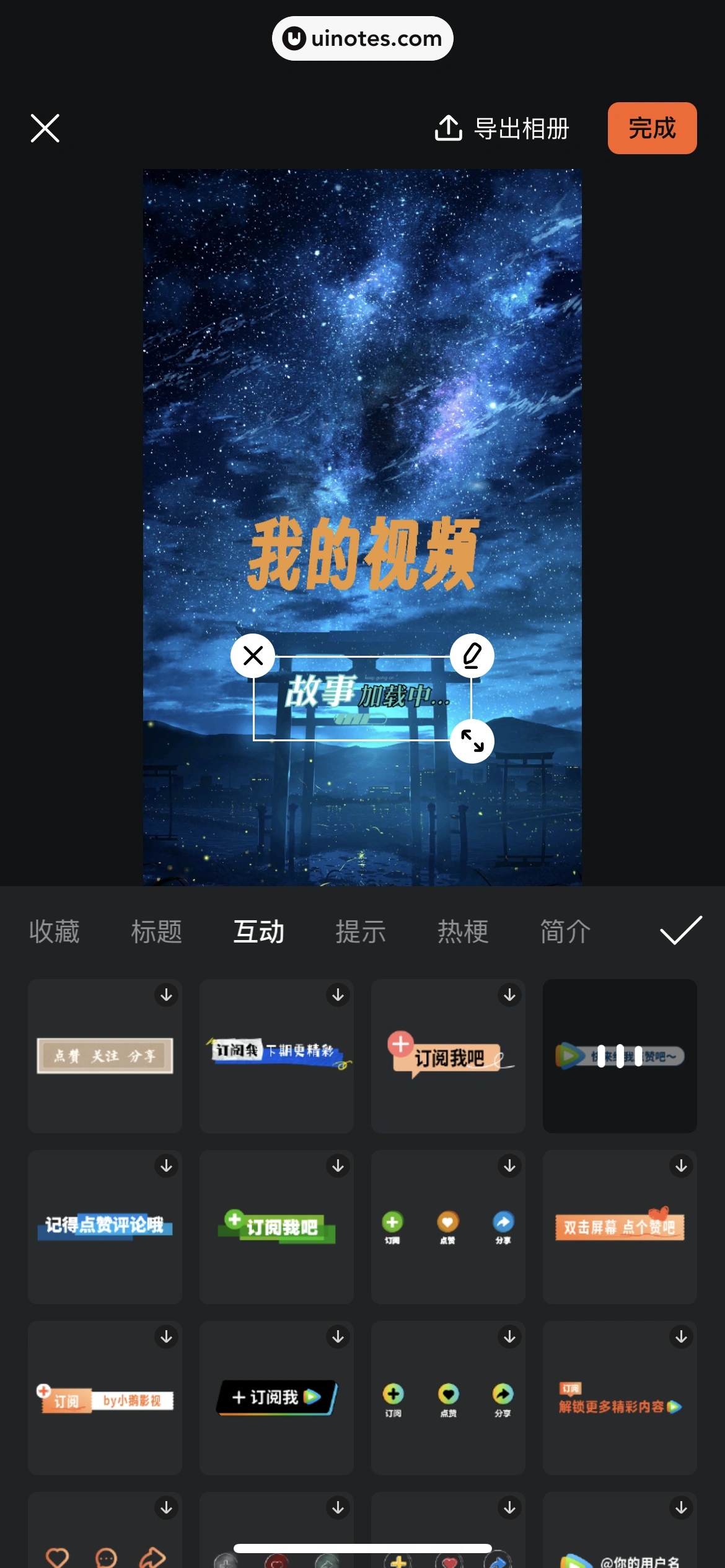The width and height of the screenshot is (725, 1568).
Task: Close the editor with the X icon
Action: point(45,128)
